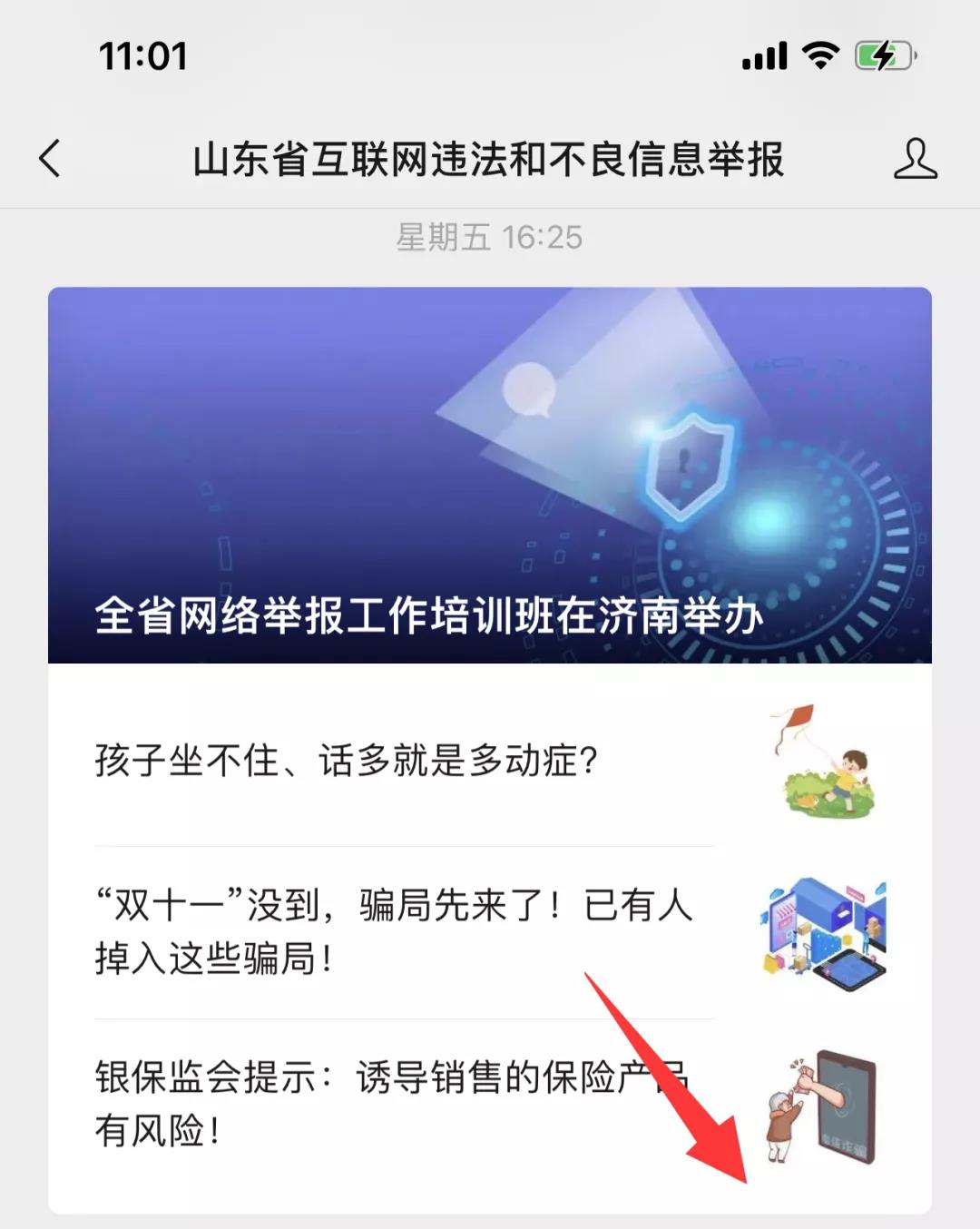980x1229 pixels.
Task: Go back using the back arrow
Action: tap(51, 159)
